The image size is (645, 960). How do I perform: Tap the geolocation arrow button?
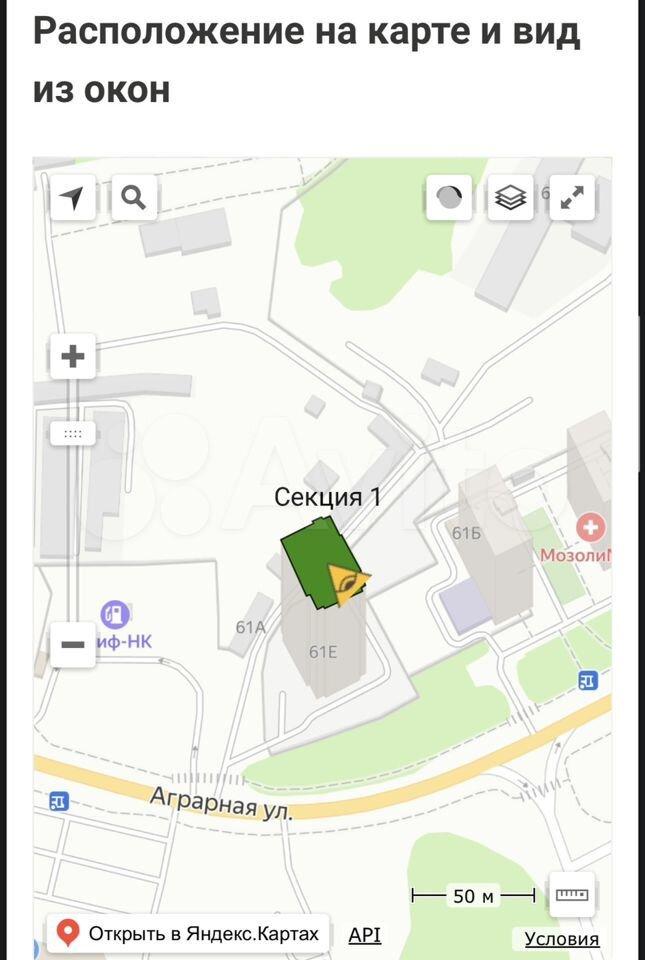pos(72,198)
